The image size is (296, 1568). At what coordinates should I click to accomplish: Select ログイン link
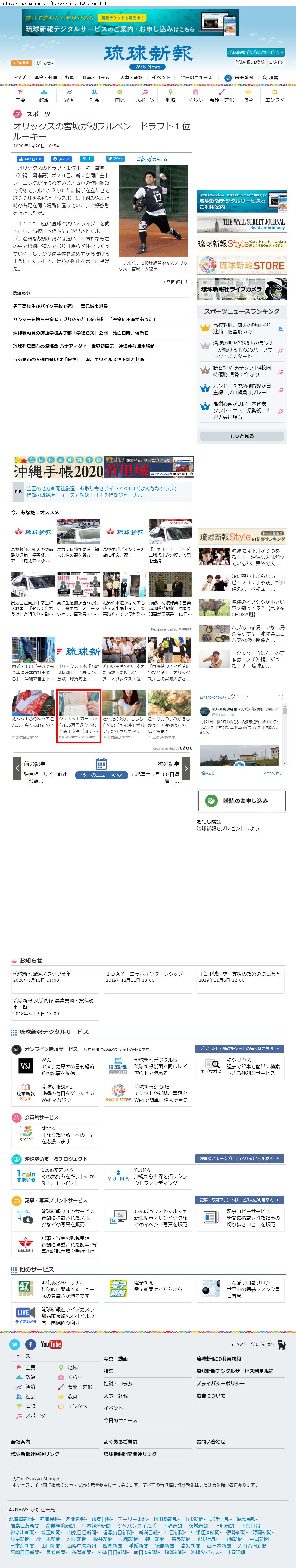point(276,62)
